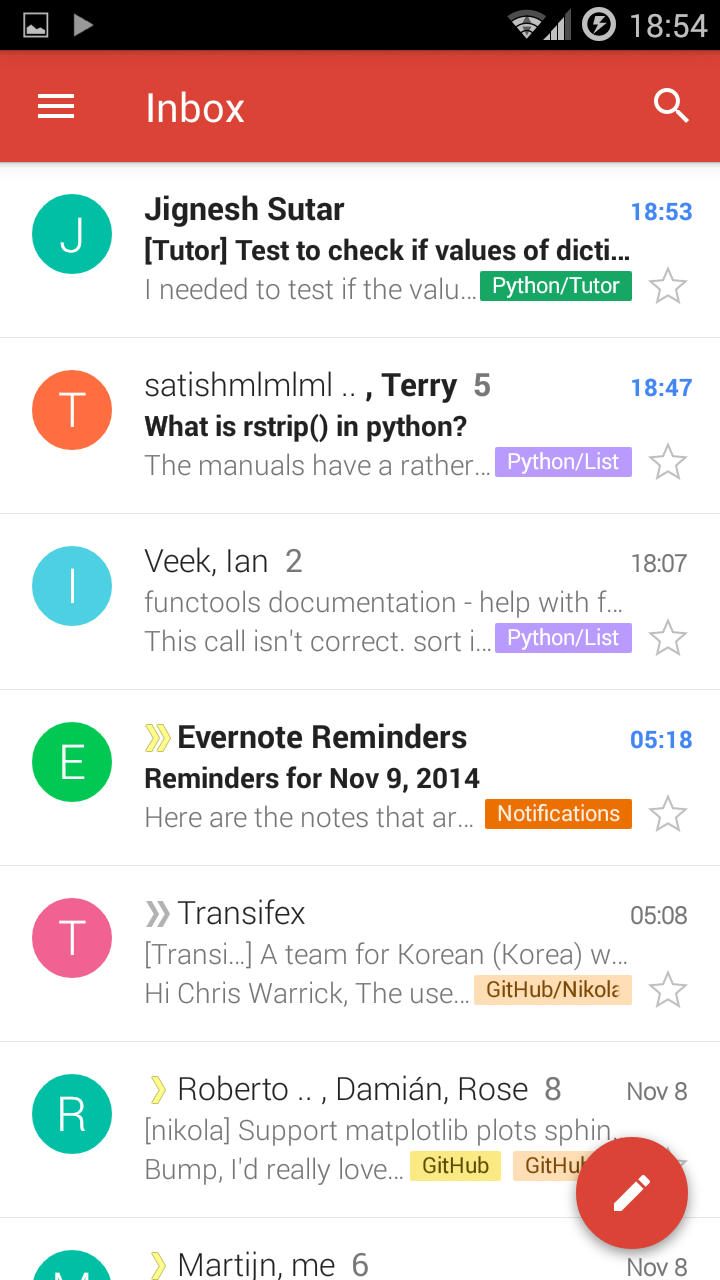Star the functools documentation email

point(668,638)
